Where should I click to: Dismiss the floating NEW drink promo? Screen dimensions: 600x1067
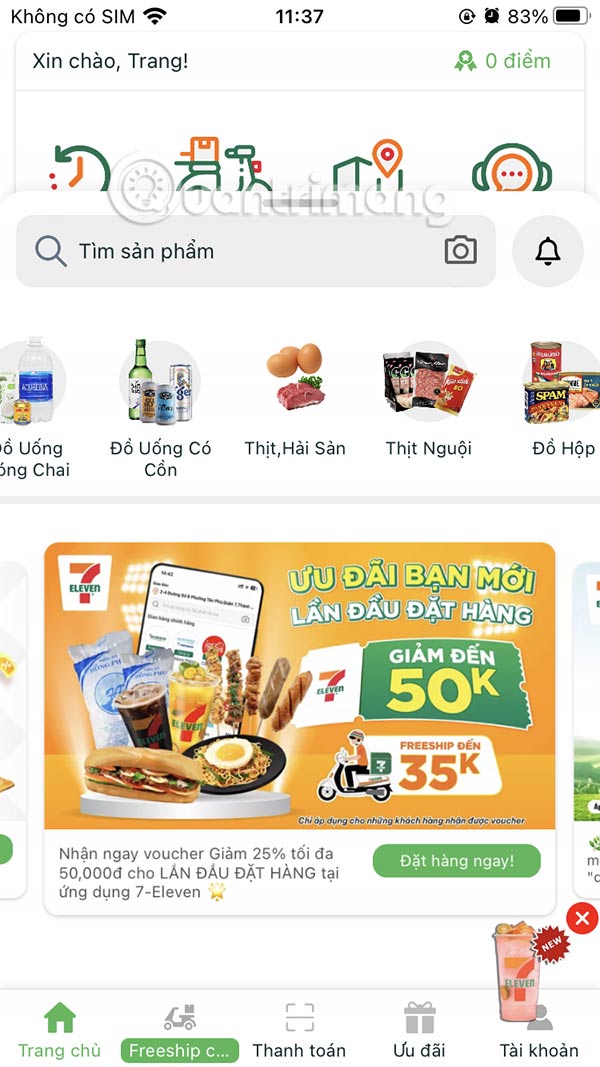coord(582,918)
